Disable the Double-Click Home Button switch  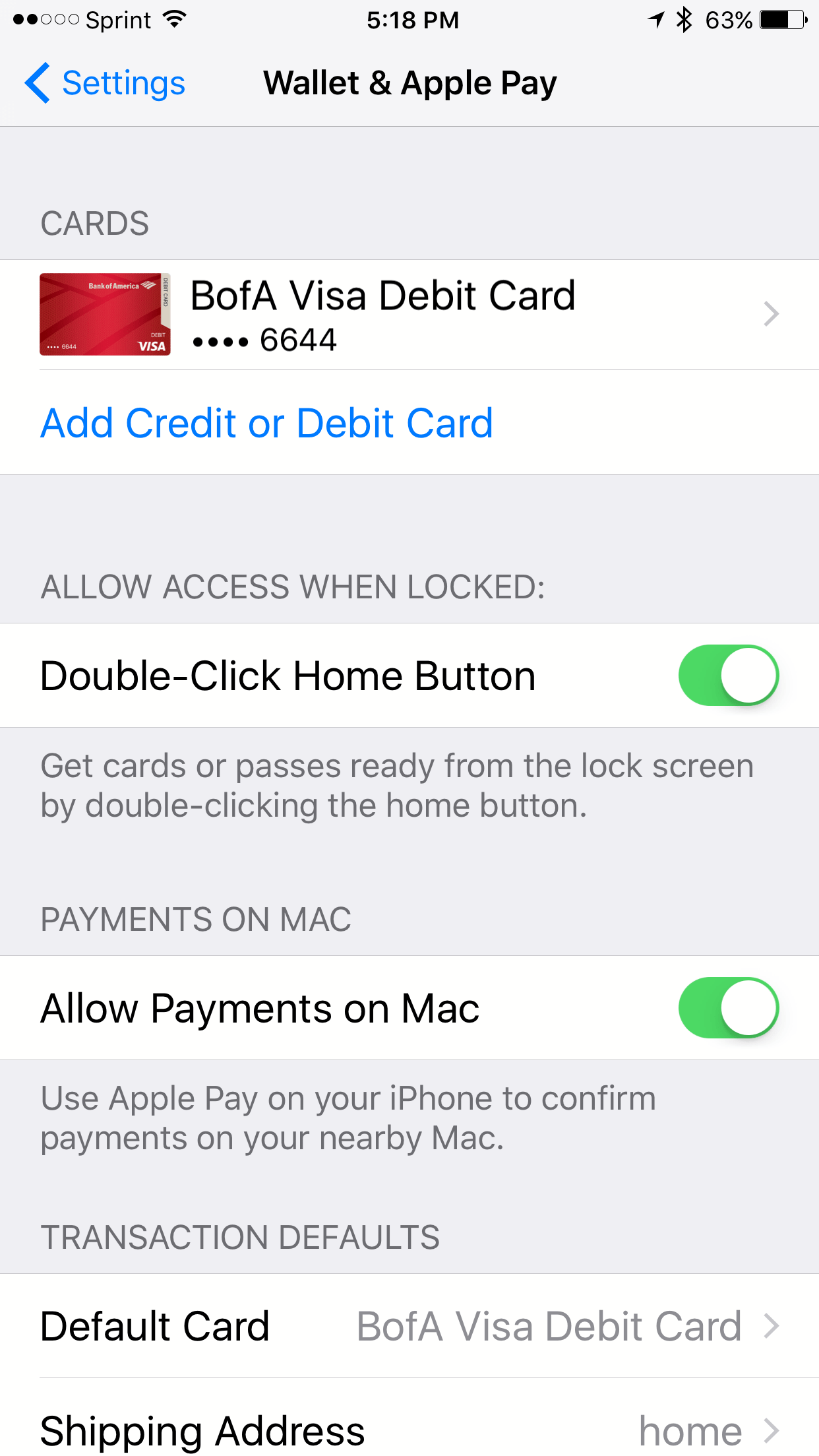click(x=728, y=676)
